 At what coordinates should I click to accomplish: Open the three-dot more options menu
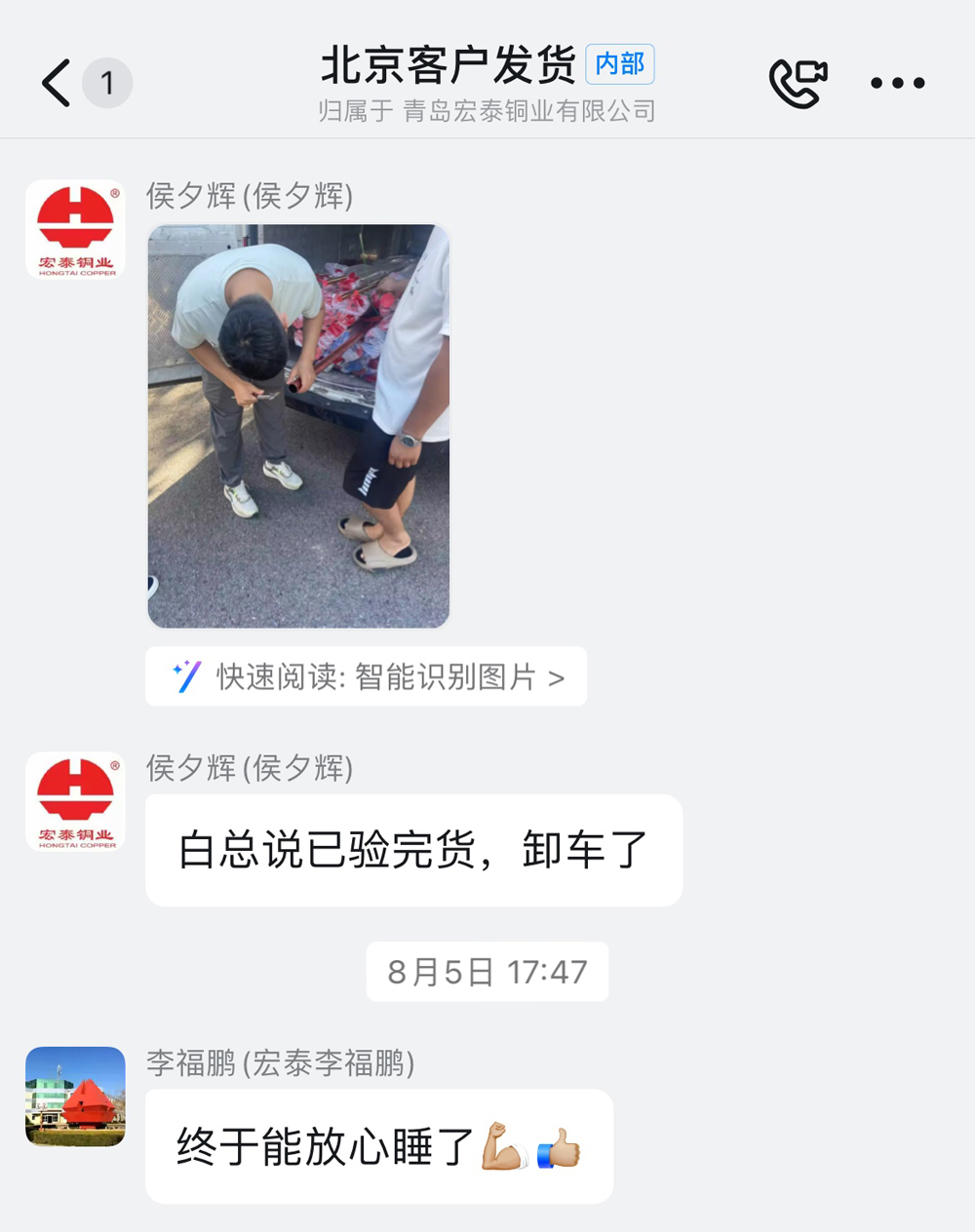point(897,83)
